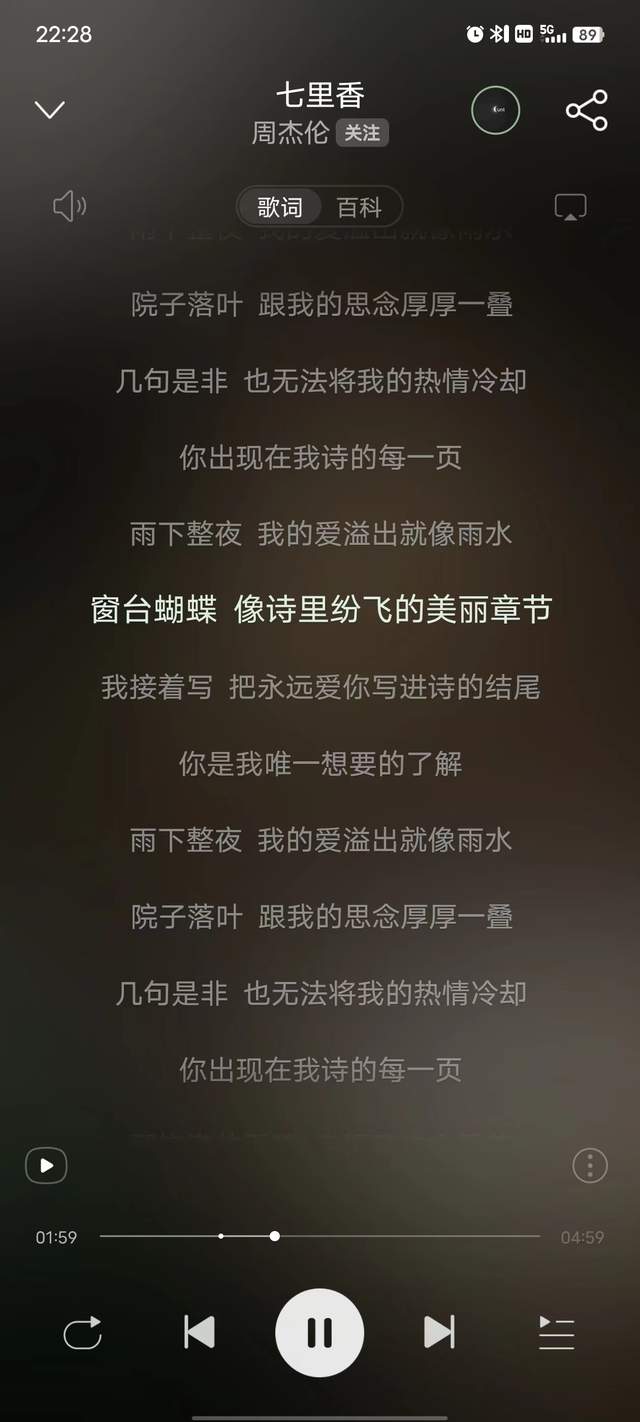This screenshot has width=640, height=1422.
Task: Open the screen casting icon
Action: pyautogui.click(x=570, y=207)
